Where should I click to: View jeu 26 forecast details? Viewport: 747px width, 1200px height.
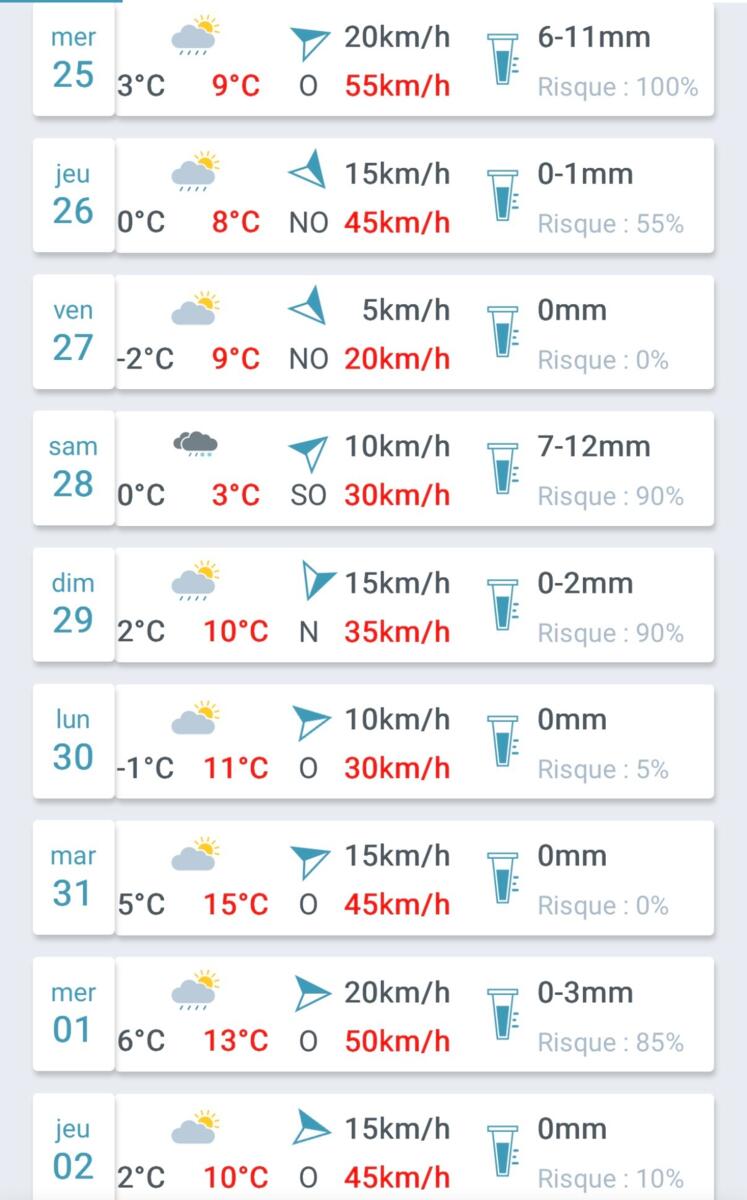click(x=373, y=196)
